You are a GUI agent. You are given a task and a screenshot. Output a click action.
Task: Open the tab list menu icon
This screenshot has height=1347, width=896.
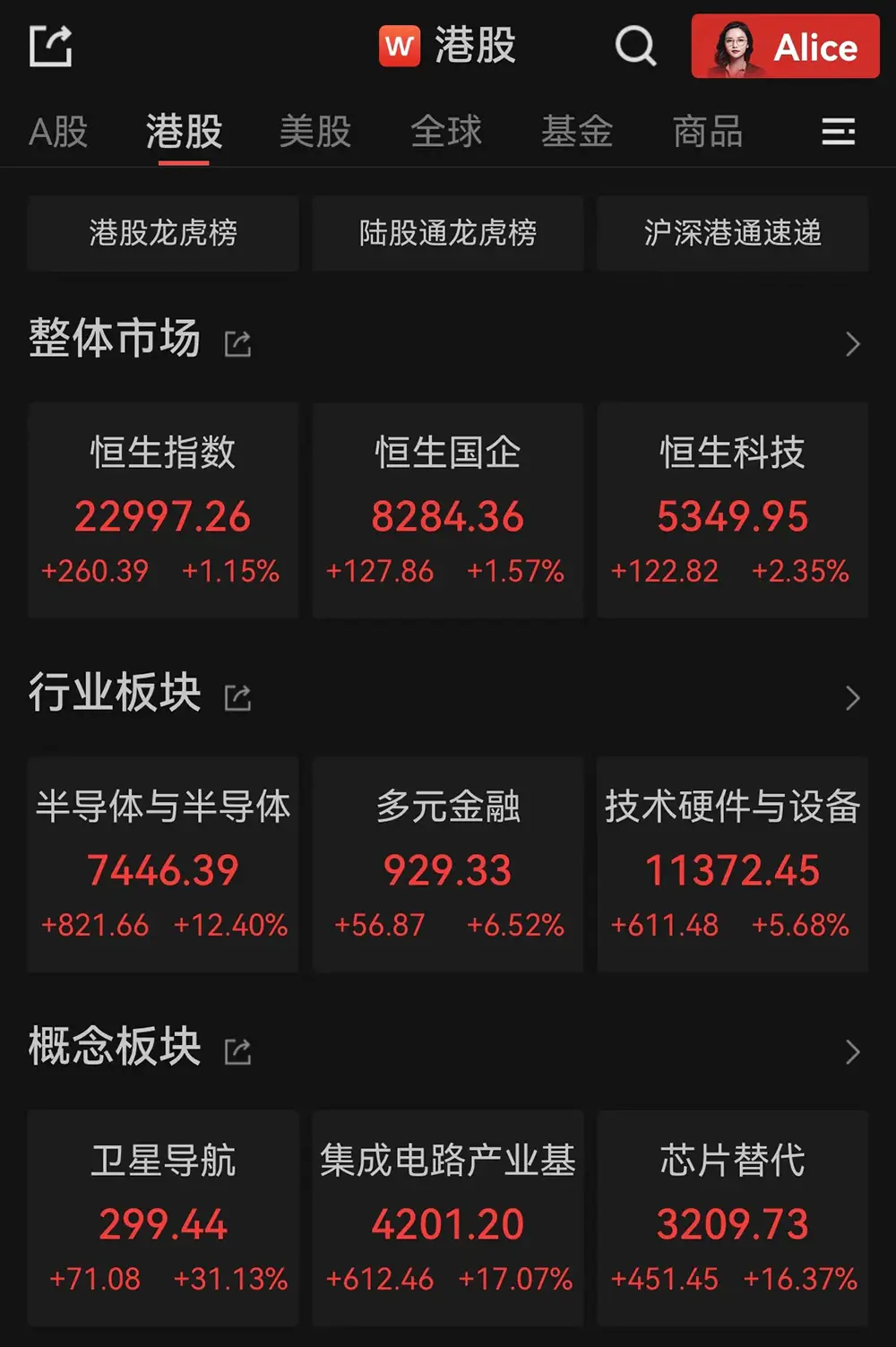pyautogui.click(x=838, y=132)
